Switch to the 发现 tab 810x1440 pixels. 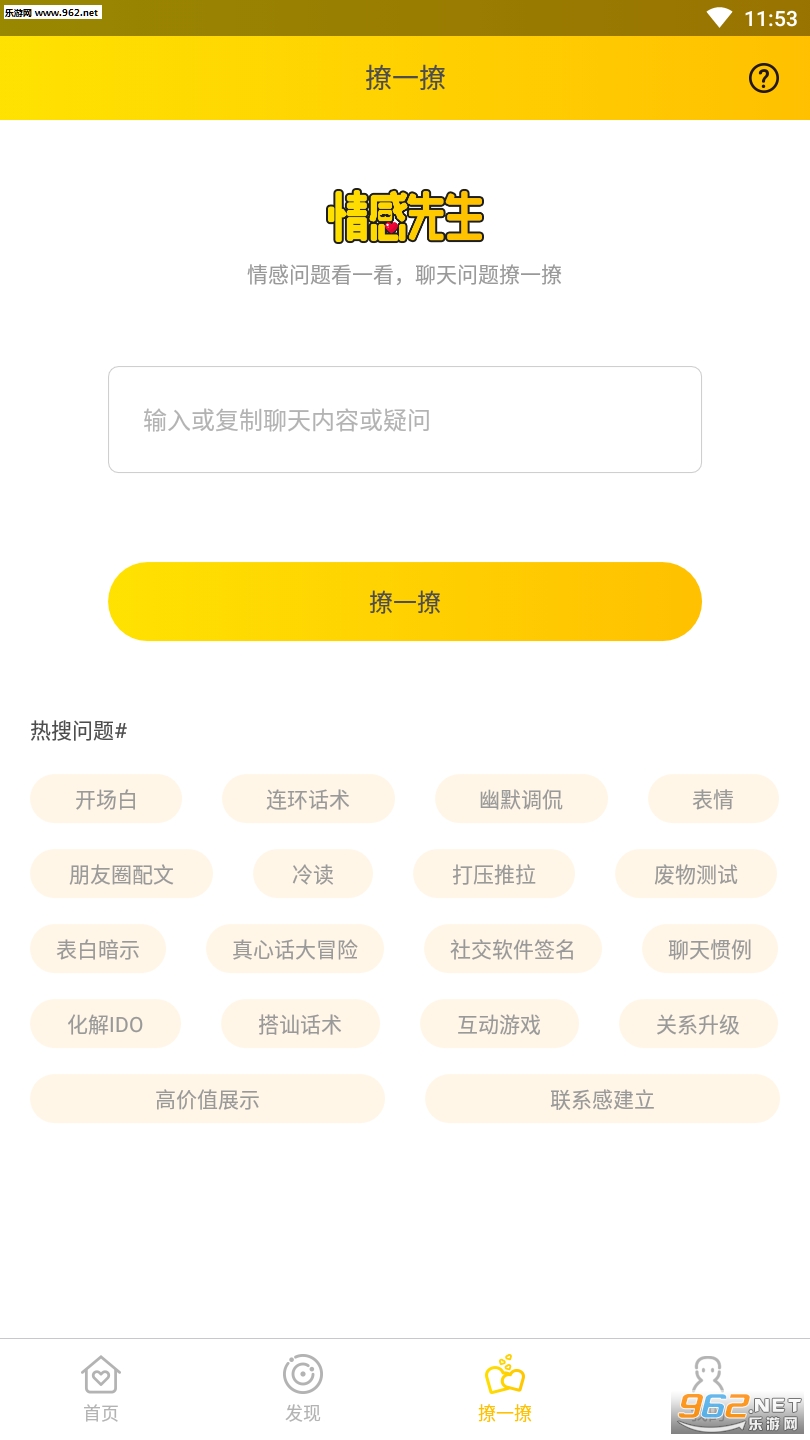coord(303,1388)
